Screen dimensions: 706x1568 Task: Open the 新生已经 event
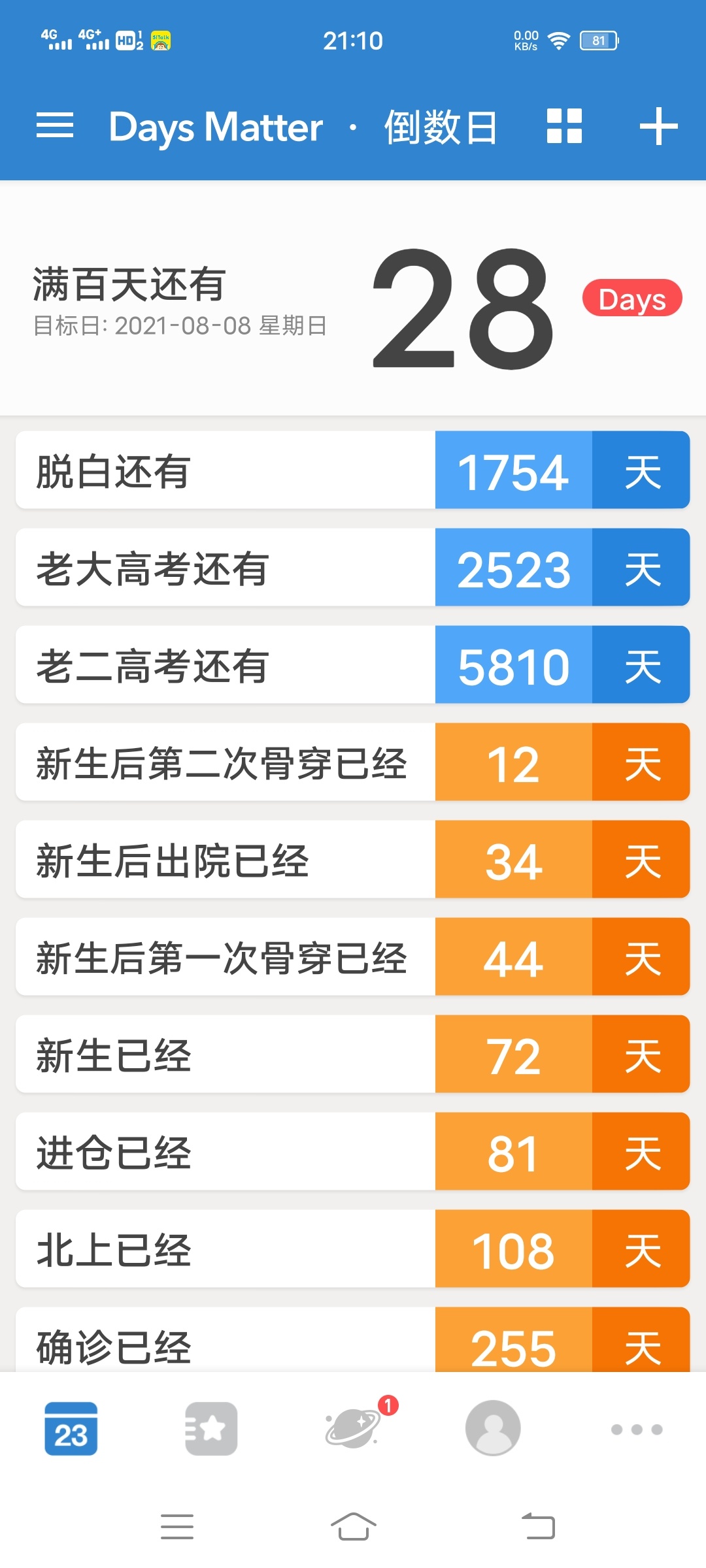353,1054
